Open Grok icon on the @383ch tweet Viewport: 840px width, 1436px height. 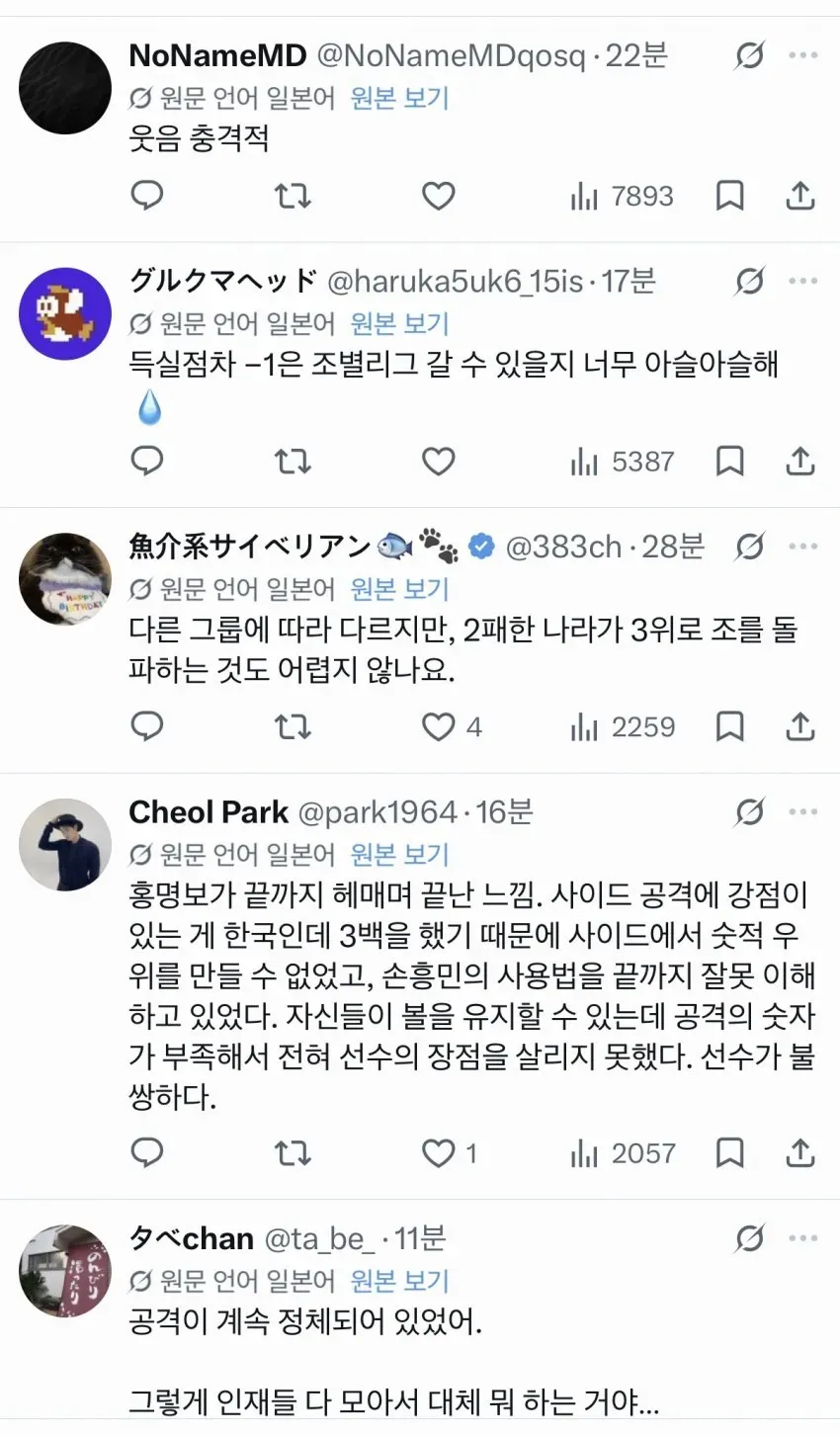click(749, 547)
